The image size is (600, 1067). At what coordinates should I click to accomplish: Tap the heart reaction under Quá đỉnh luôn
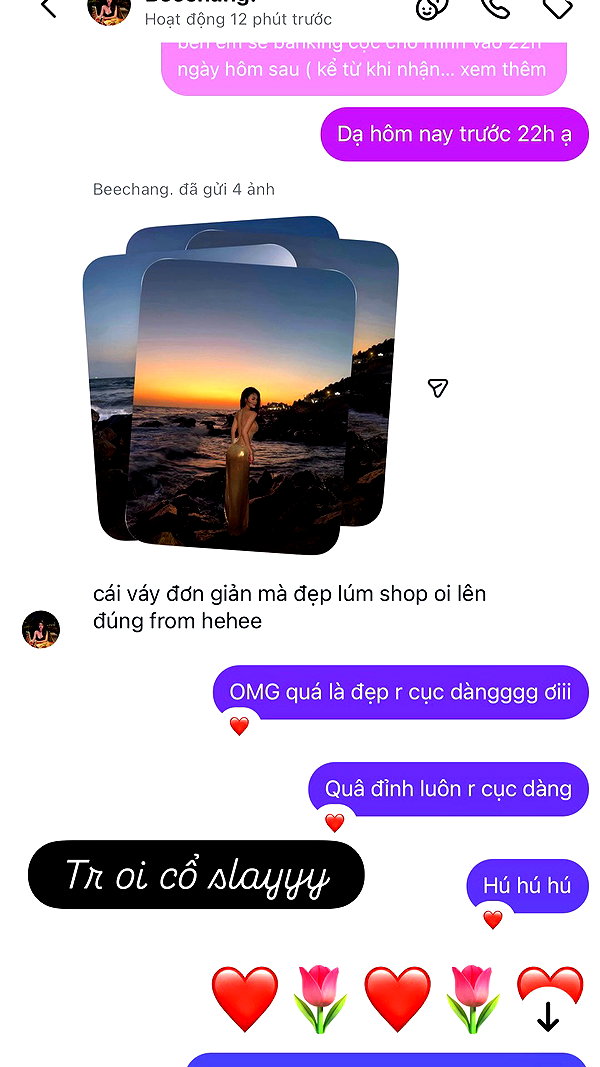tap(335, 823)
